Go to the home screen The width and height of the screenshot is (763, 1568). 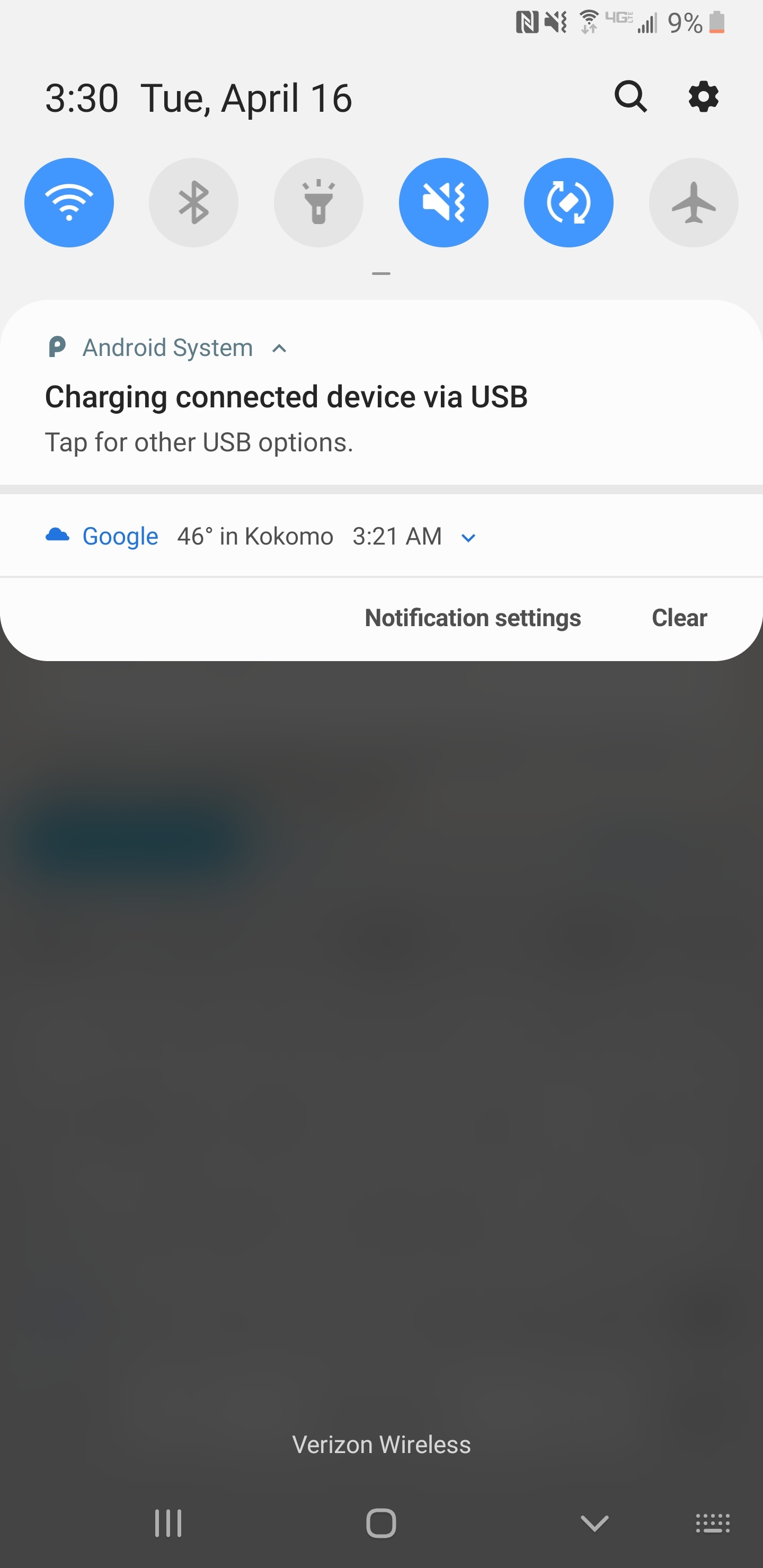(x=381, y=1524)
